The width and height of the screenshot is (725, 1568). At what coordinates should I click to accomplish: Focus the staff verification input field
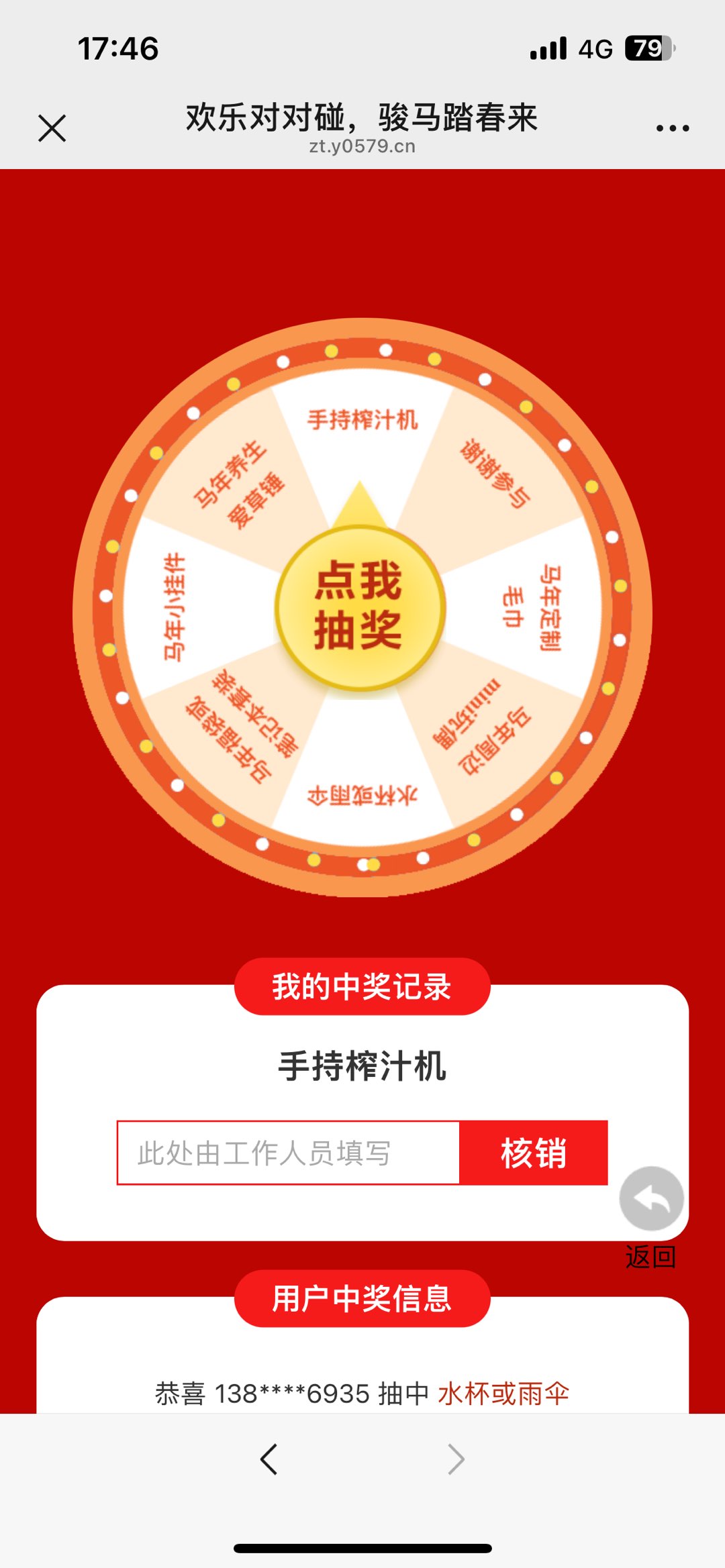click(x=289, y=1153)
